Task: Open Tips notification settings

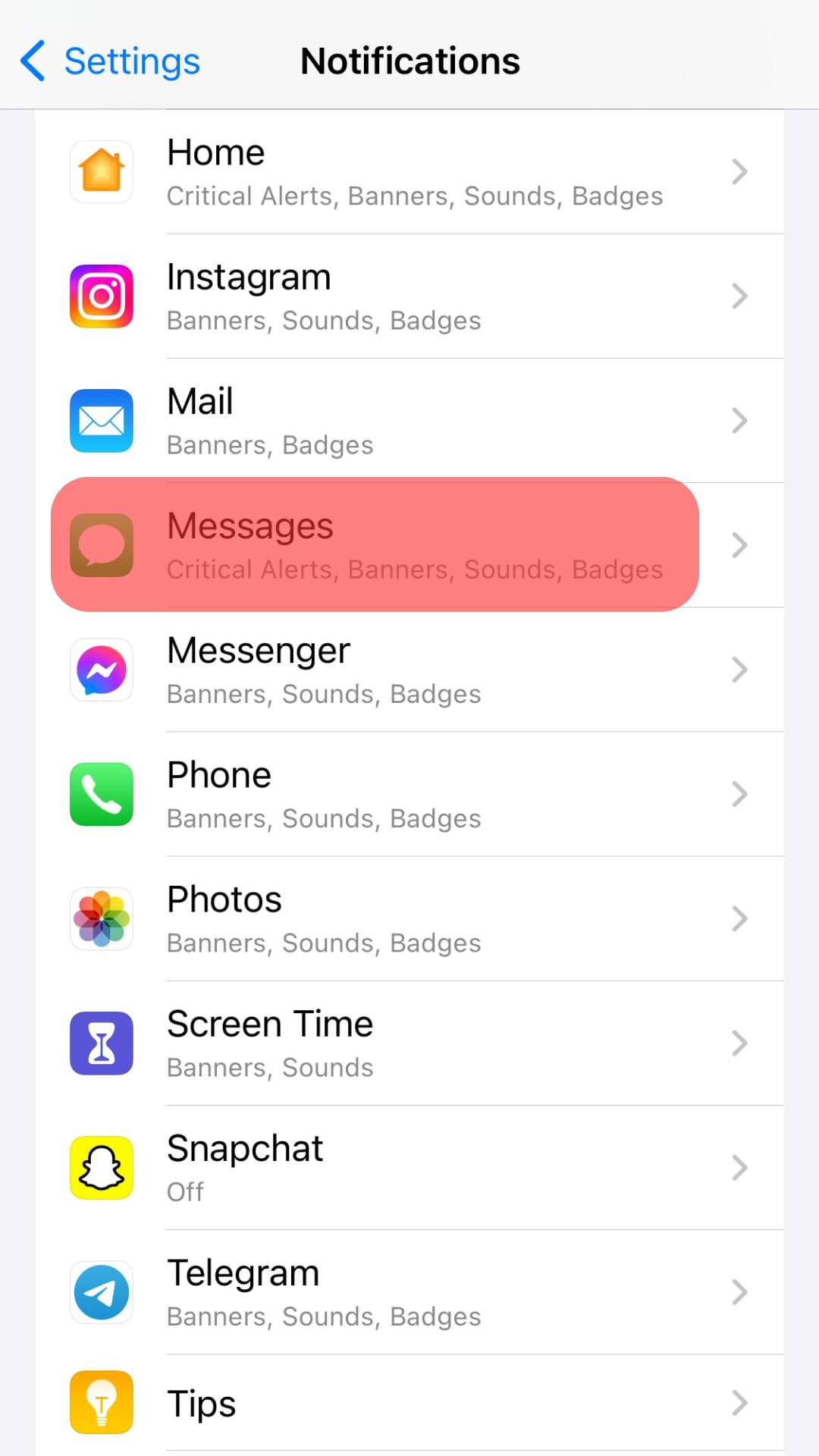Action: 409,1403
